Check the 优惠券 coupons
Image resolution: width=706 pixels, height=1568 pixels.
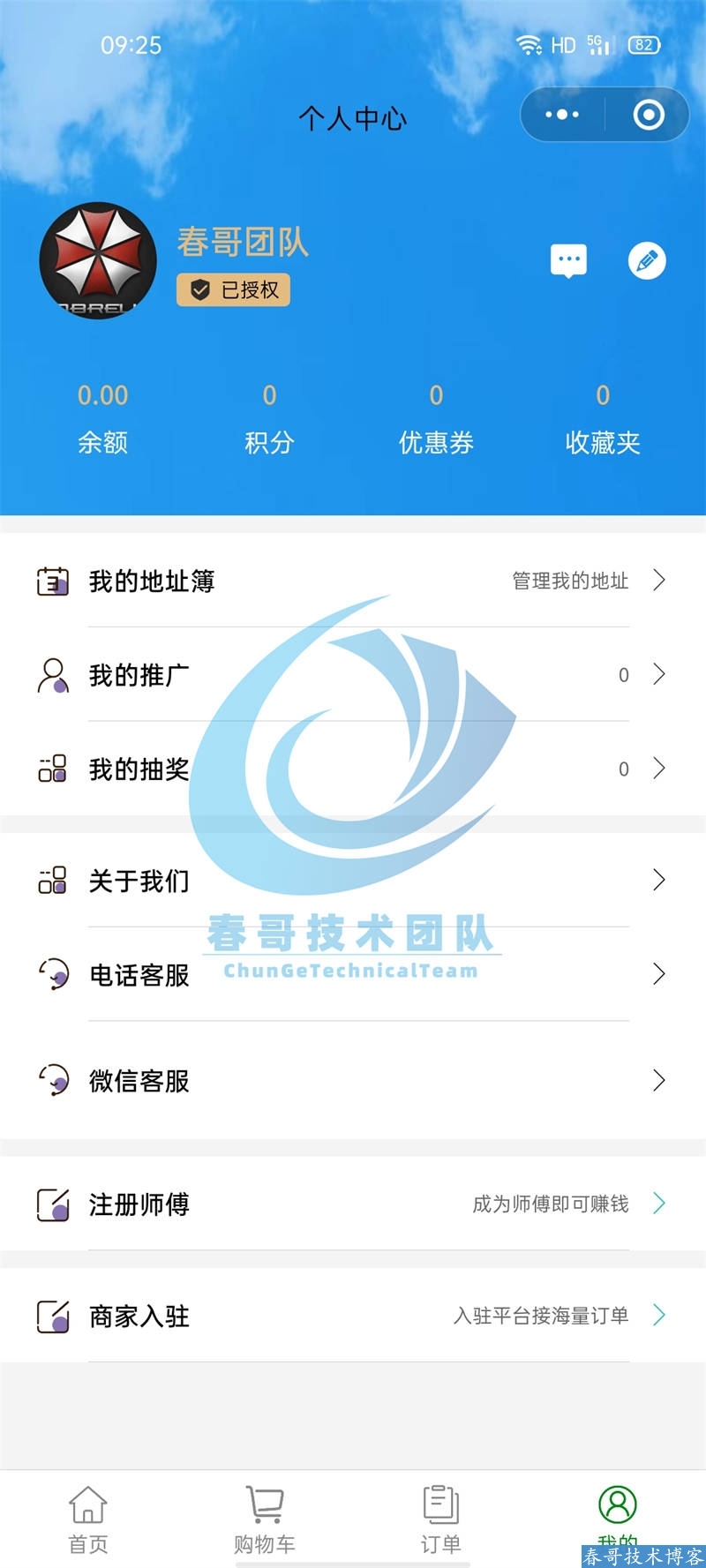(x=436, y=418)
